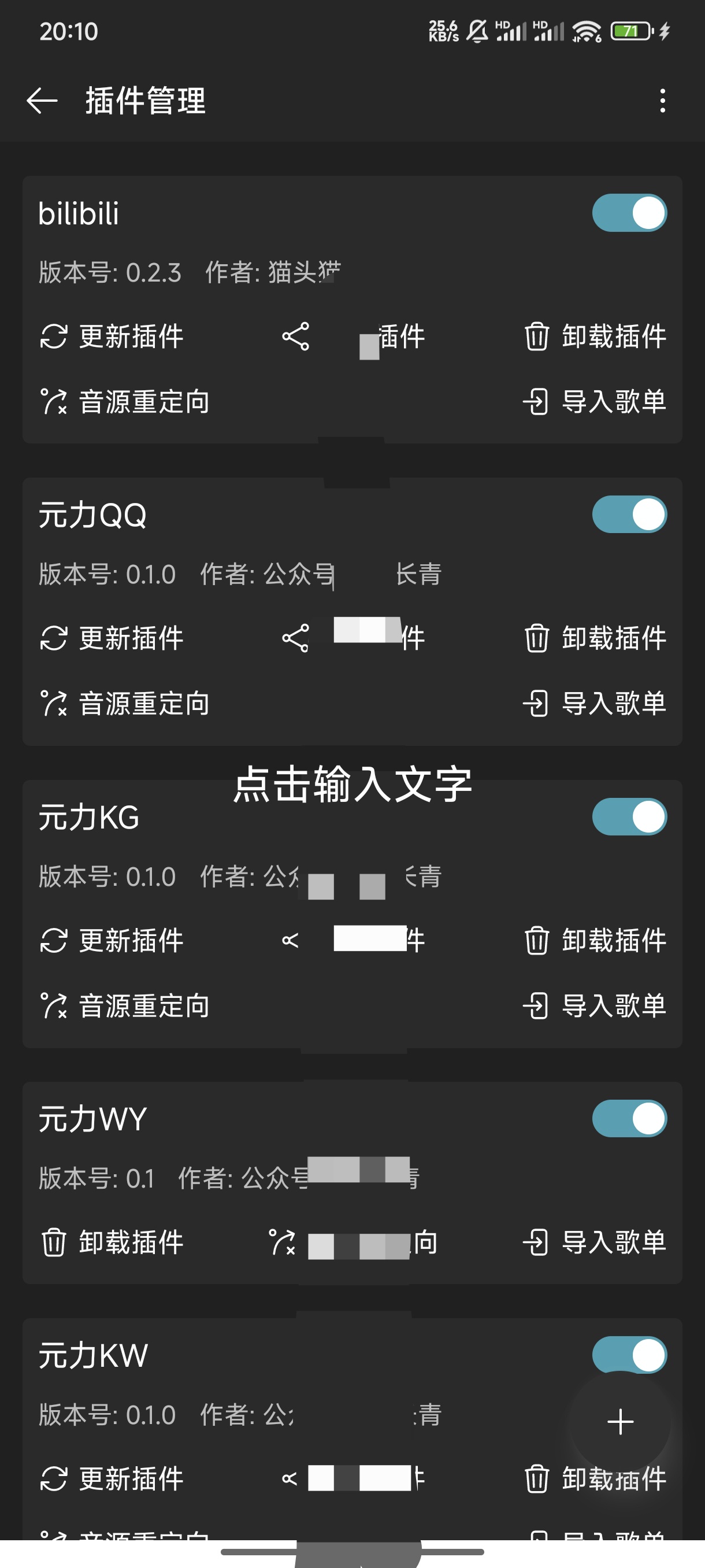The width and height of the screenshot is (705, 1568).
Task: Tap 更新插件 for bilibili
Action: 112,336
